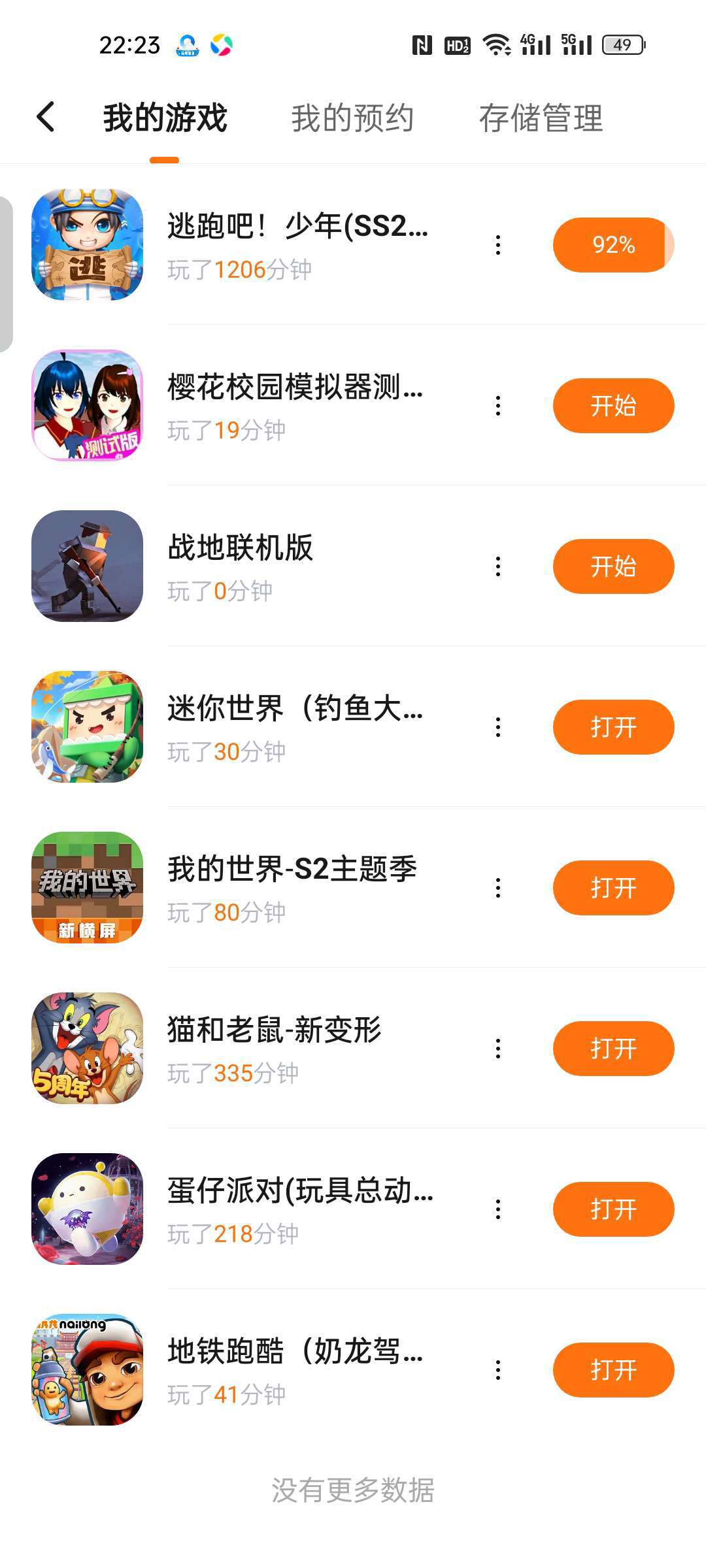Launch 迷你世界 with 打开 button
706x1568 pixels.
pos(613,727)
